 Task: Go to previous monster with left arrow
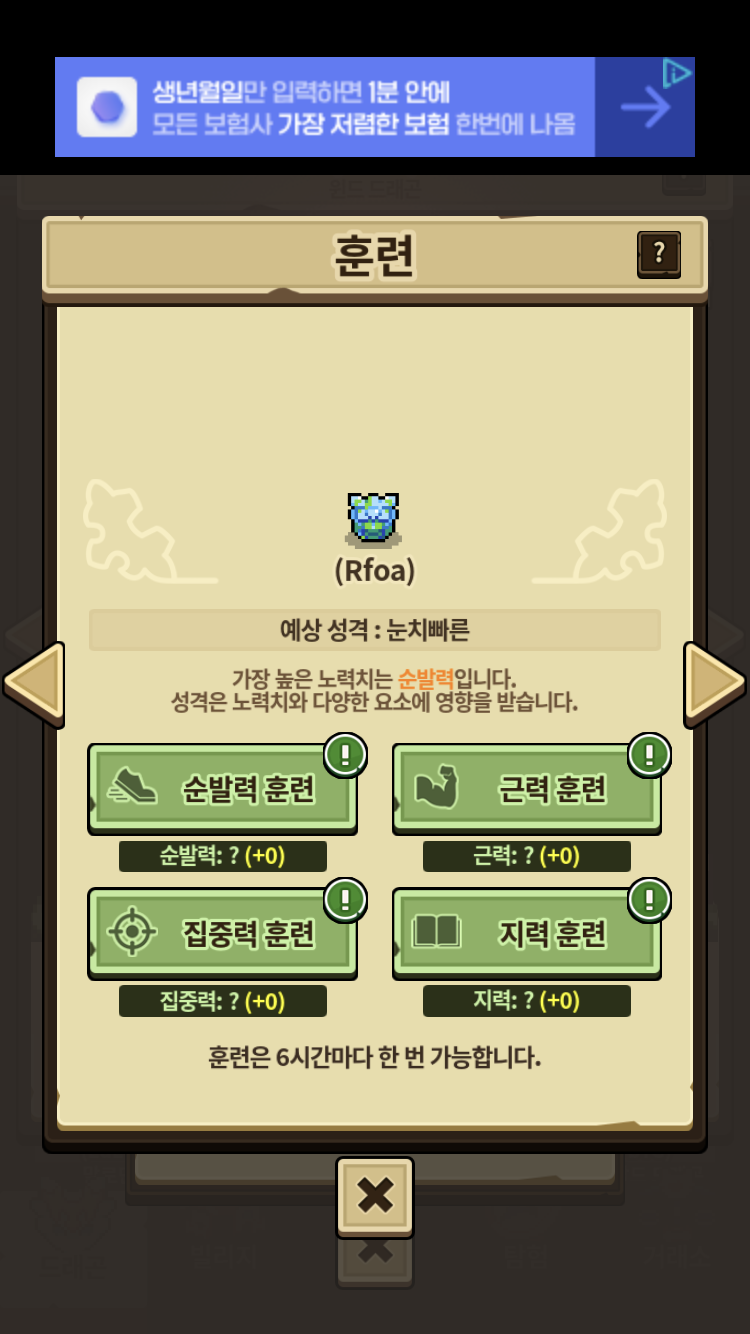click(34, 684)
